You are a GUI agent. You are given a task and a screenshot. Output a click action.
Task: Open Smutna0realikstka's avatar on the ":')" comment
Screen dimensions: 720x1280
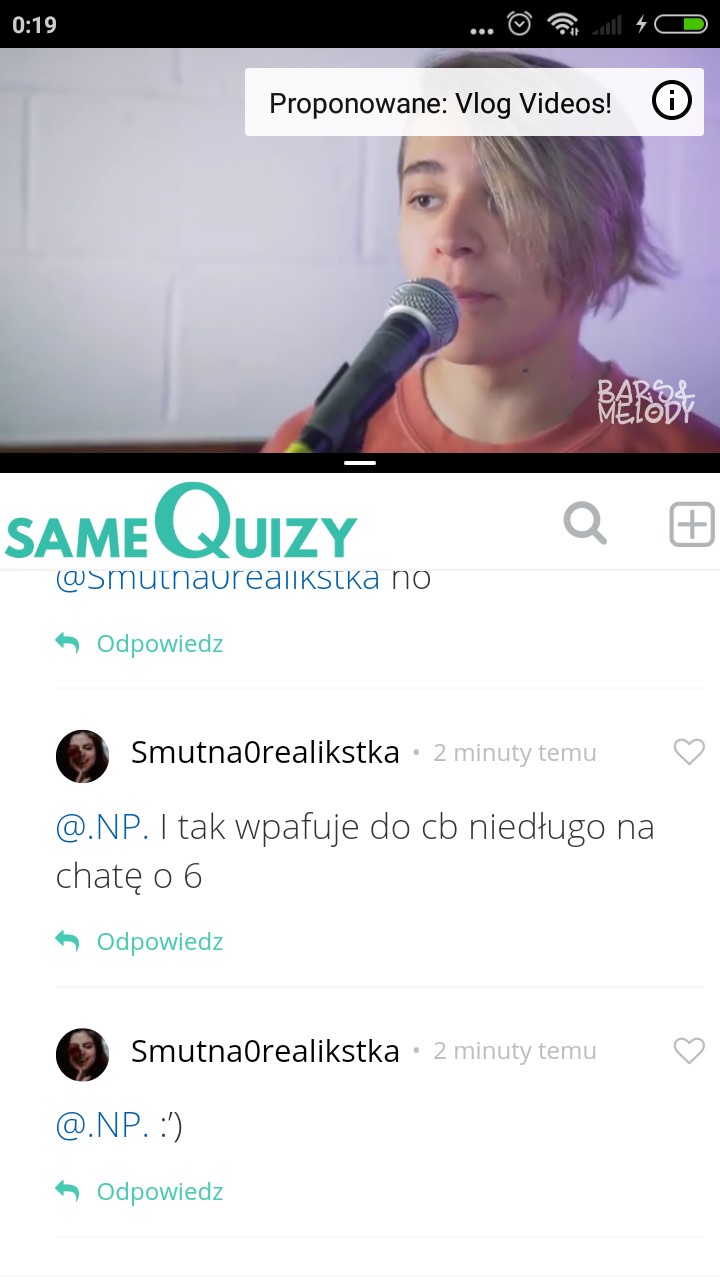pyautogui.click(x=82, y=1054)
